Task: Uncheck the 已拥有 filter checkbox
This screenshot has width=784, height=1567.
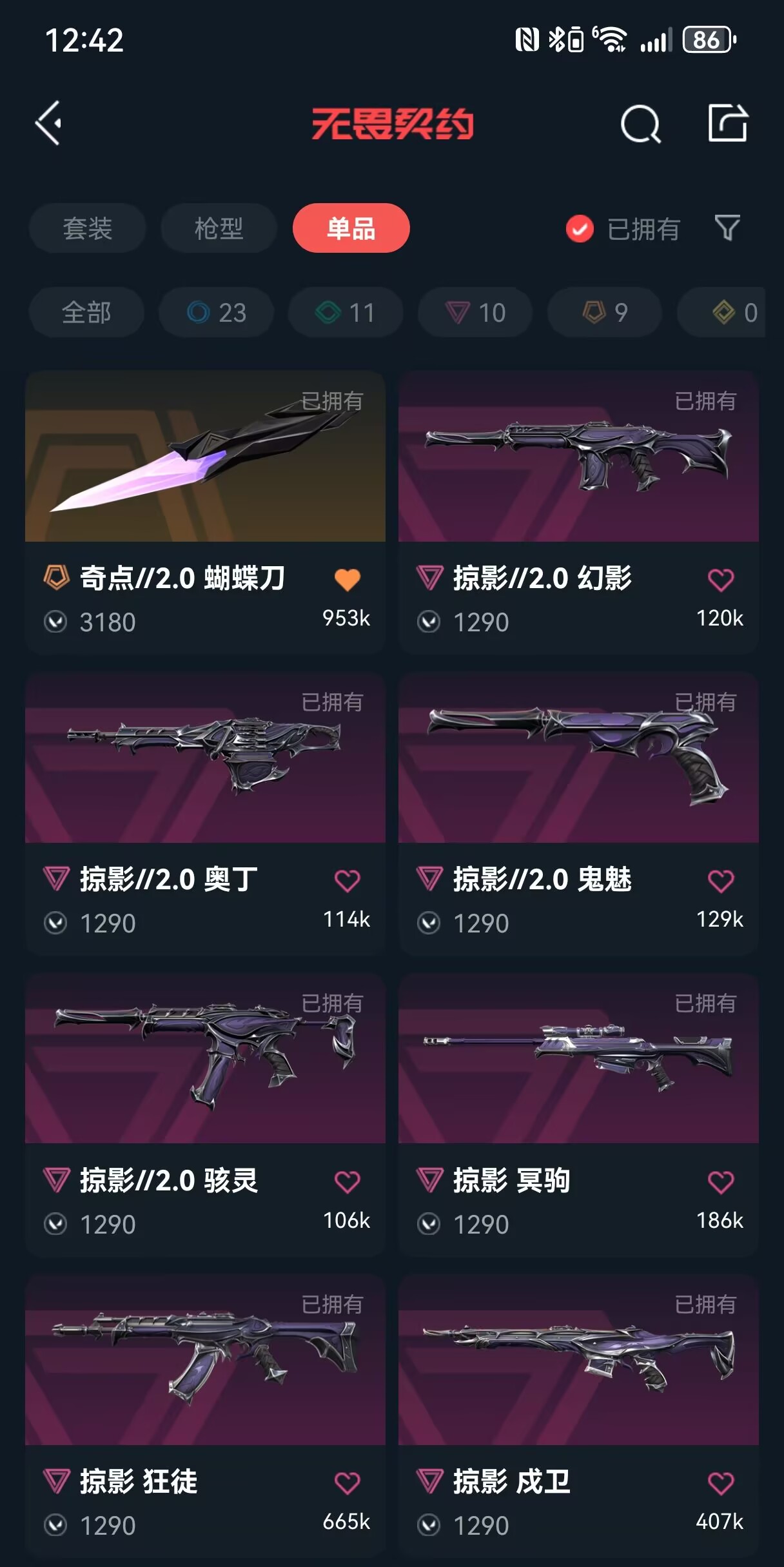Action: (x=580, y=229)
